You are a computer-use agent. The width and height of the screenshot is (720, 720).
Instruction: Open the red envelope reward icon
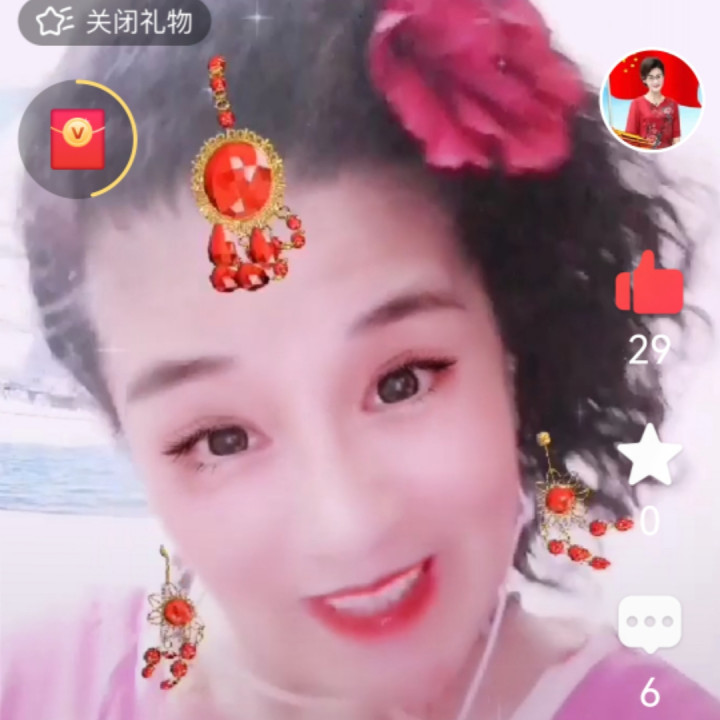point(77,139)
